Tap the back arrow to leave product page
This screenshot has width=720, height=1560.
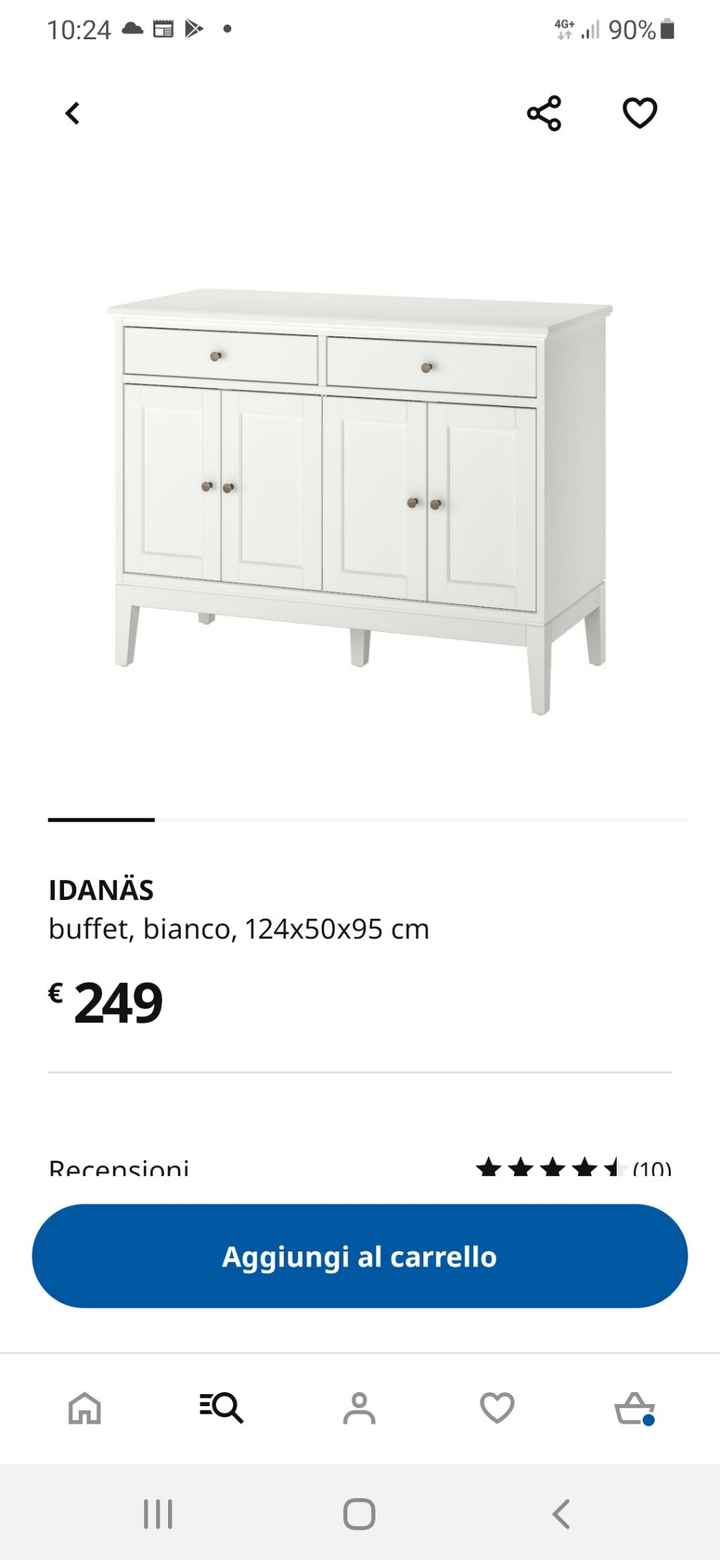[x=72, y=113]
